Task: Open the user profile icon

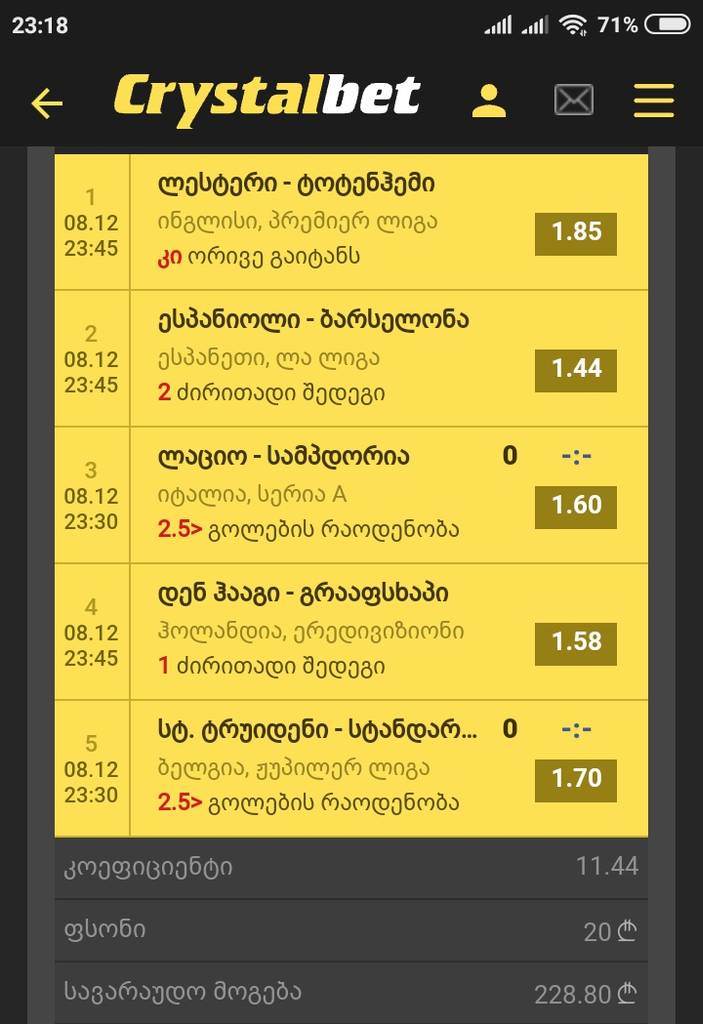Action: (x=489, y=100)
